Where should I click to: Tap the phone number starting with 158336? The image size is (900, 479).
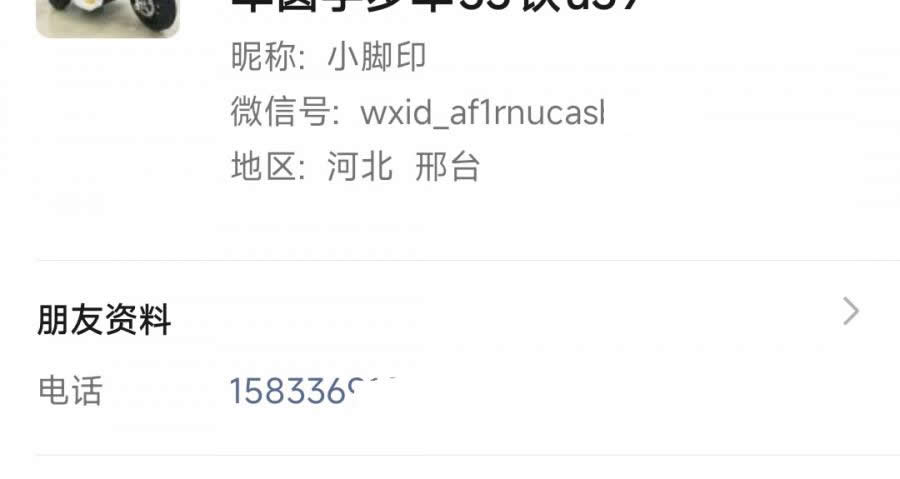tap(312, 391)
